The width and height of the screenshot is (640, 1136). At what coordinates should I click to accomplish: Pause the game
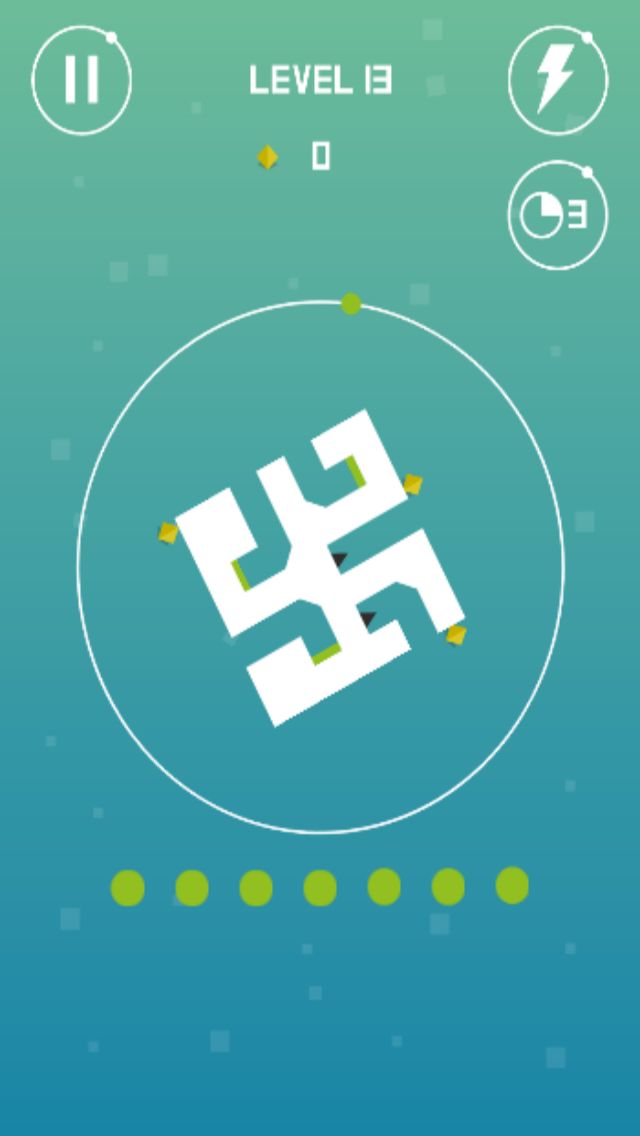click(82, 80)
